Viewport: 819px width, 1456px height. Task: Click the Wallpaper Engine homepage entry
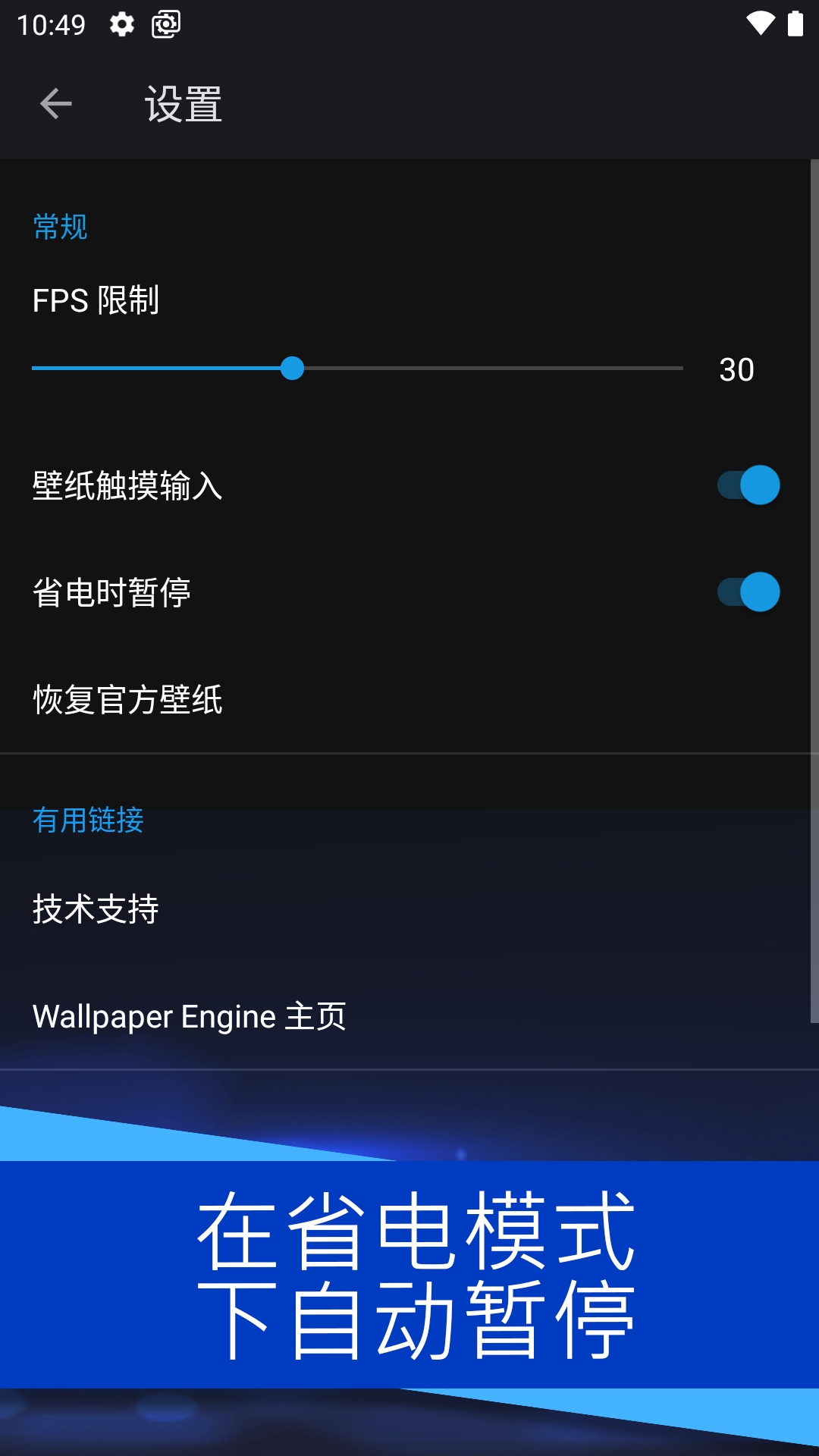point(188,1018)
